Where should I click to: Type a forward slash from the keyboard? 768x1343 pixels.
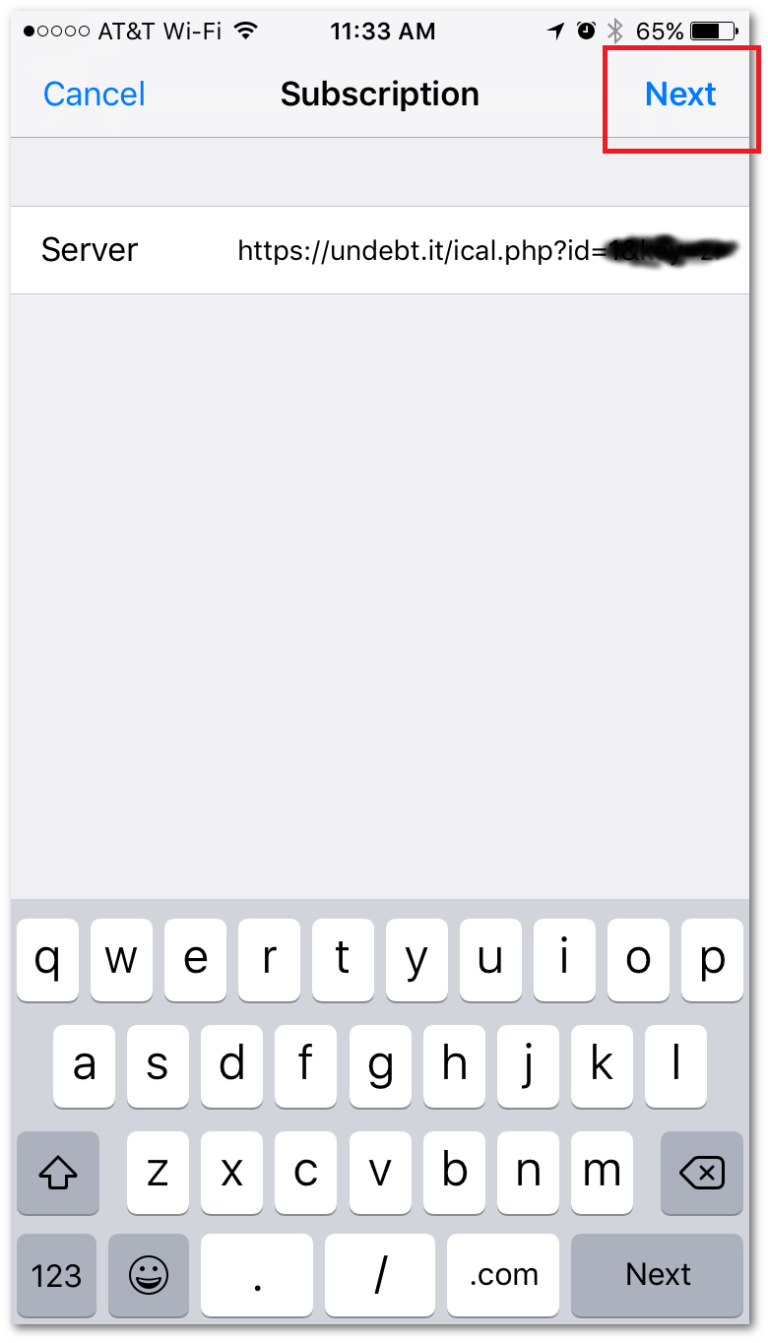click(x=380, y=1275)
